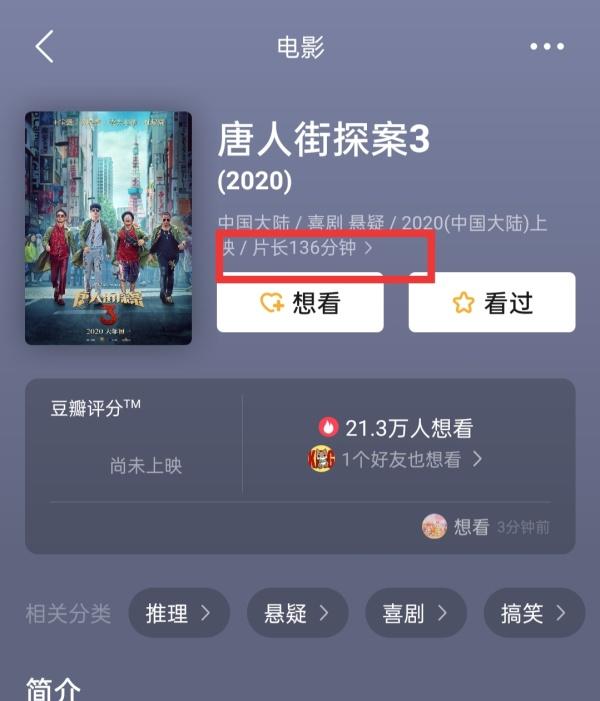
Task: Open the three-dot overflow menu
Action: (x=547, y=47)
